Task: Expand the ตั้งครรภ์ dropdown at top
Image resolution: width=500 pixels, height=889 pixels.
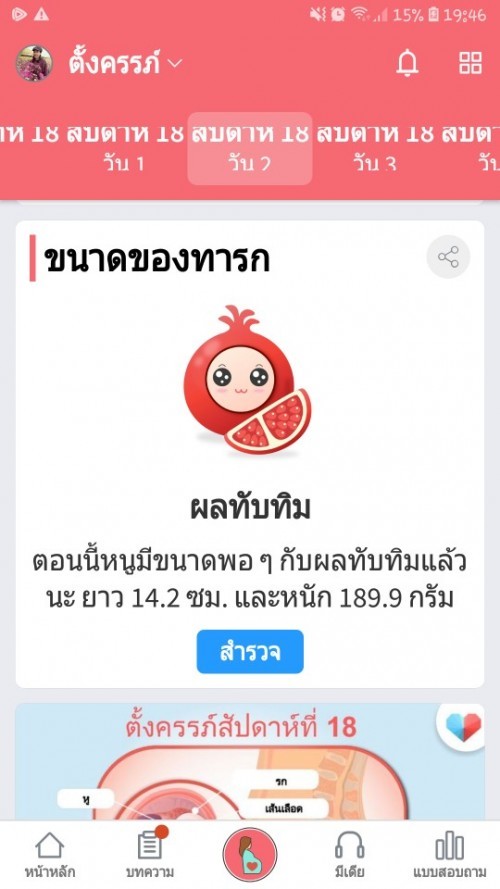Action: tap(126, 63)
